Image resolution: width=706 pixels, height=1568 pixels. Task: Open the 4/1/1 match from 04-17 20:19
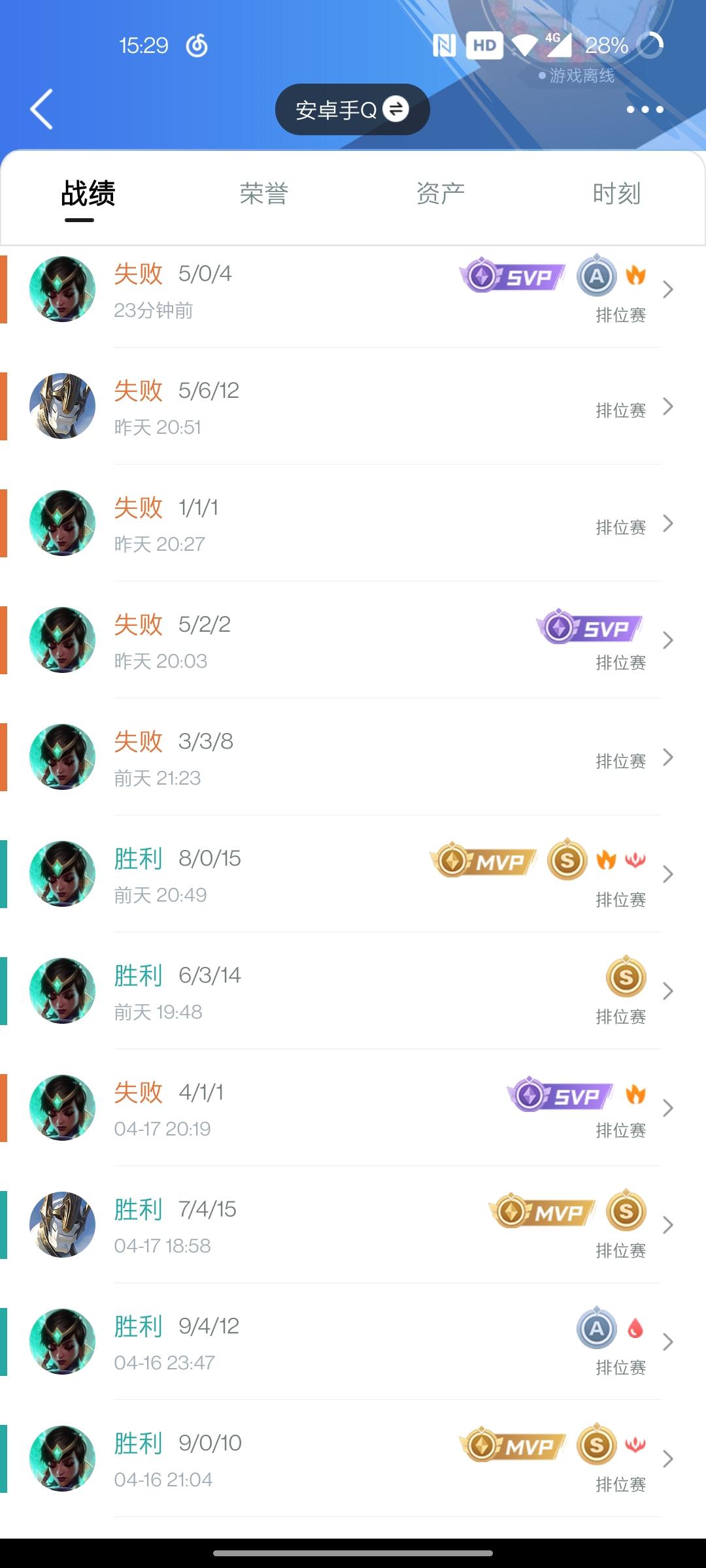(353, 1109)
